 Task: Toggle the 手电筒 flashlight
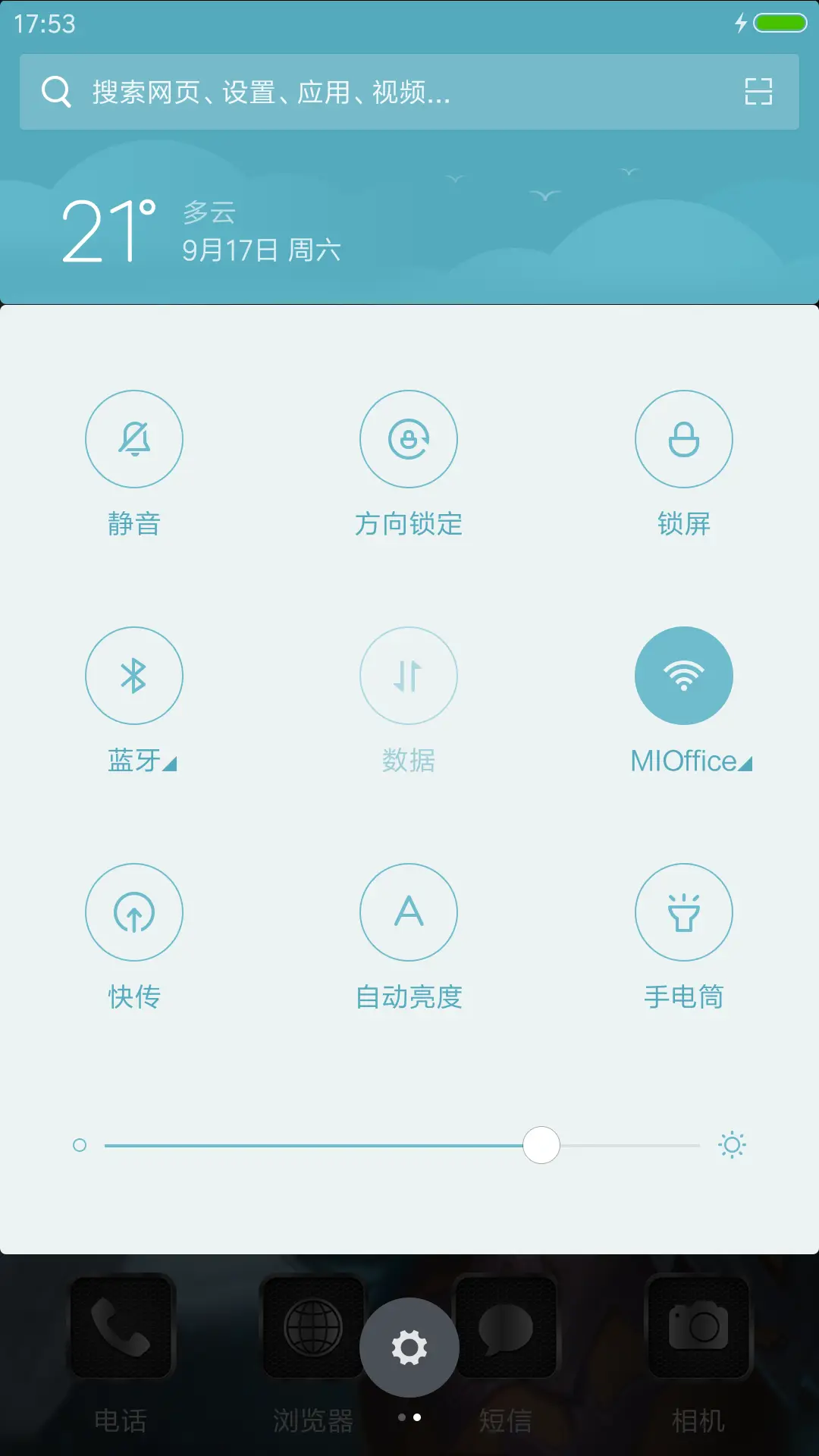point(683,912)
